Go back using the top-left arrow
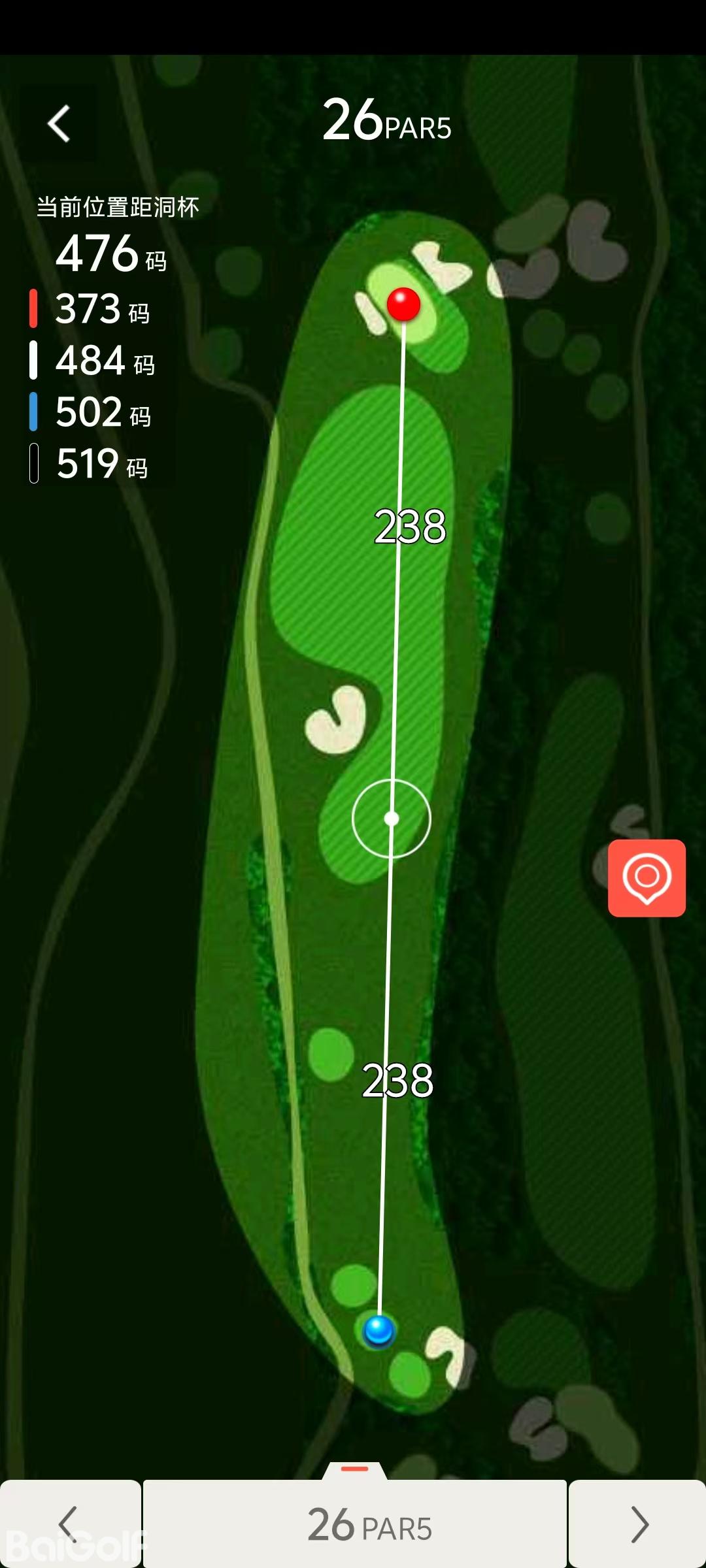The width and height of the screenshot is (706, 1568). click(x=59, y=123)
